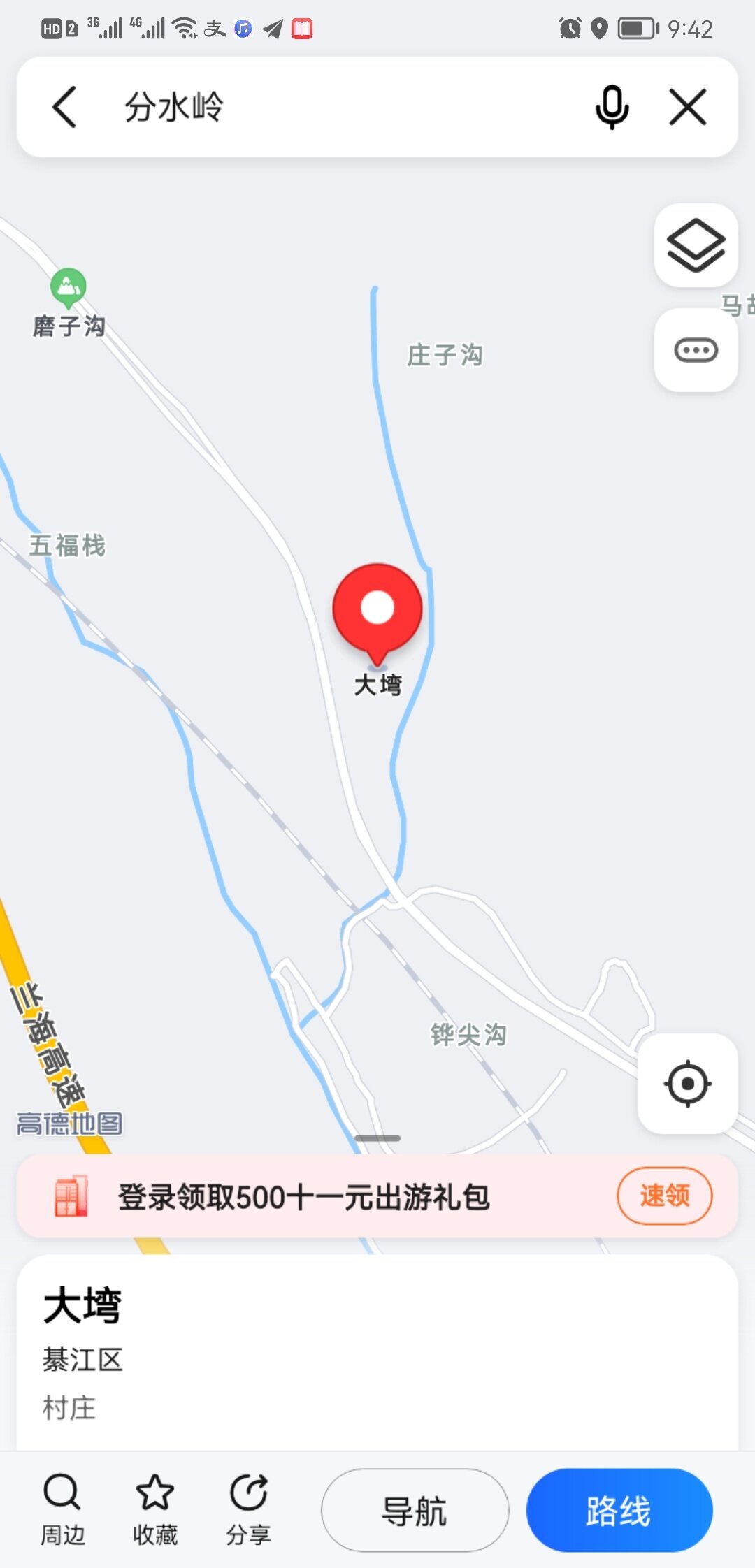Center the map on my location
Screen dimensions: 755x1568
688,1084
